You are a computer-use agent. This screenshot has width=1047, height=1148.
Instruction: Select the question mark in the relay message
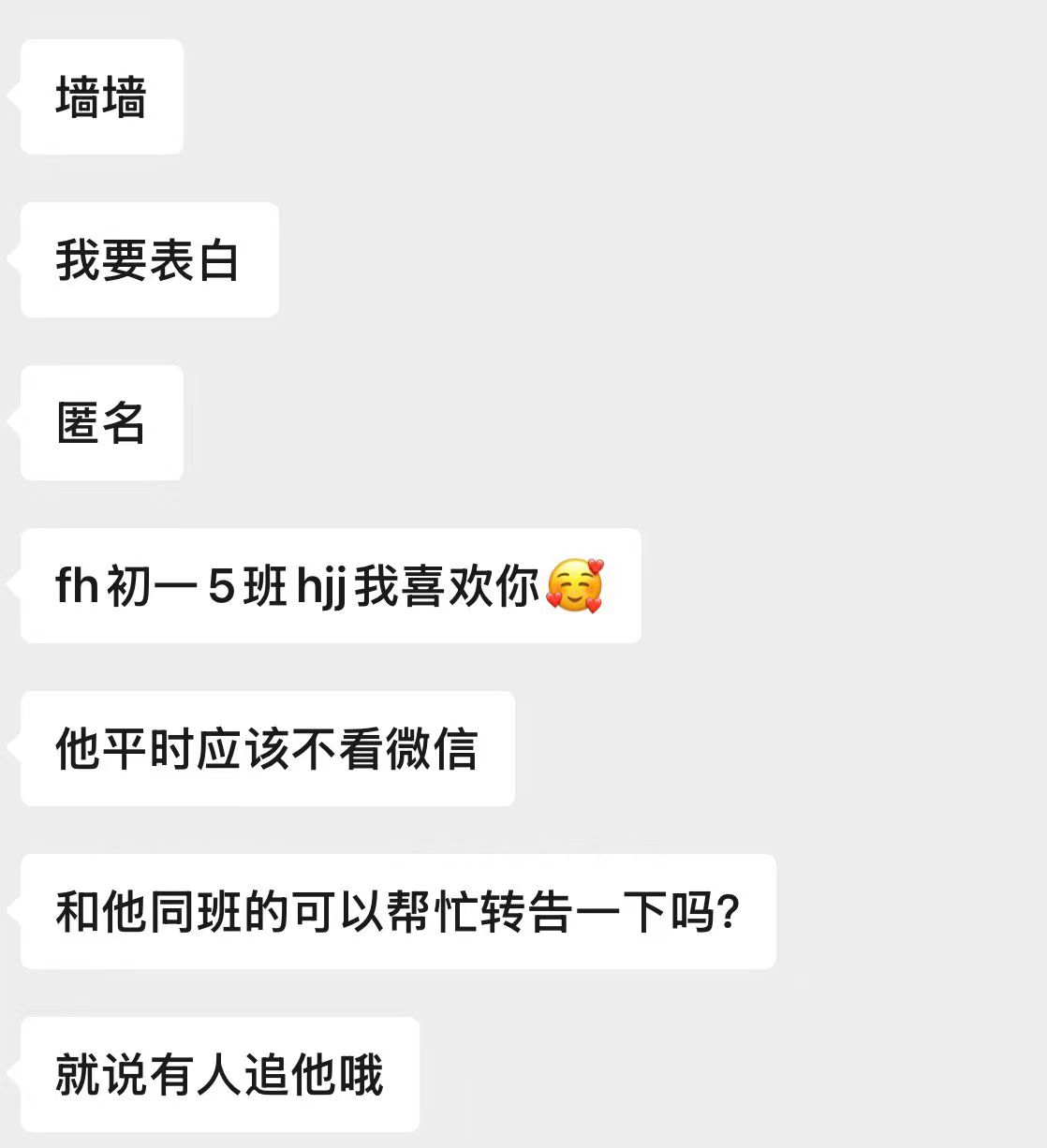pos(726,910)
